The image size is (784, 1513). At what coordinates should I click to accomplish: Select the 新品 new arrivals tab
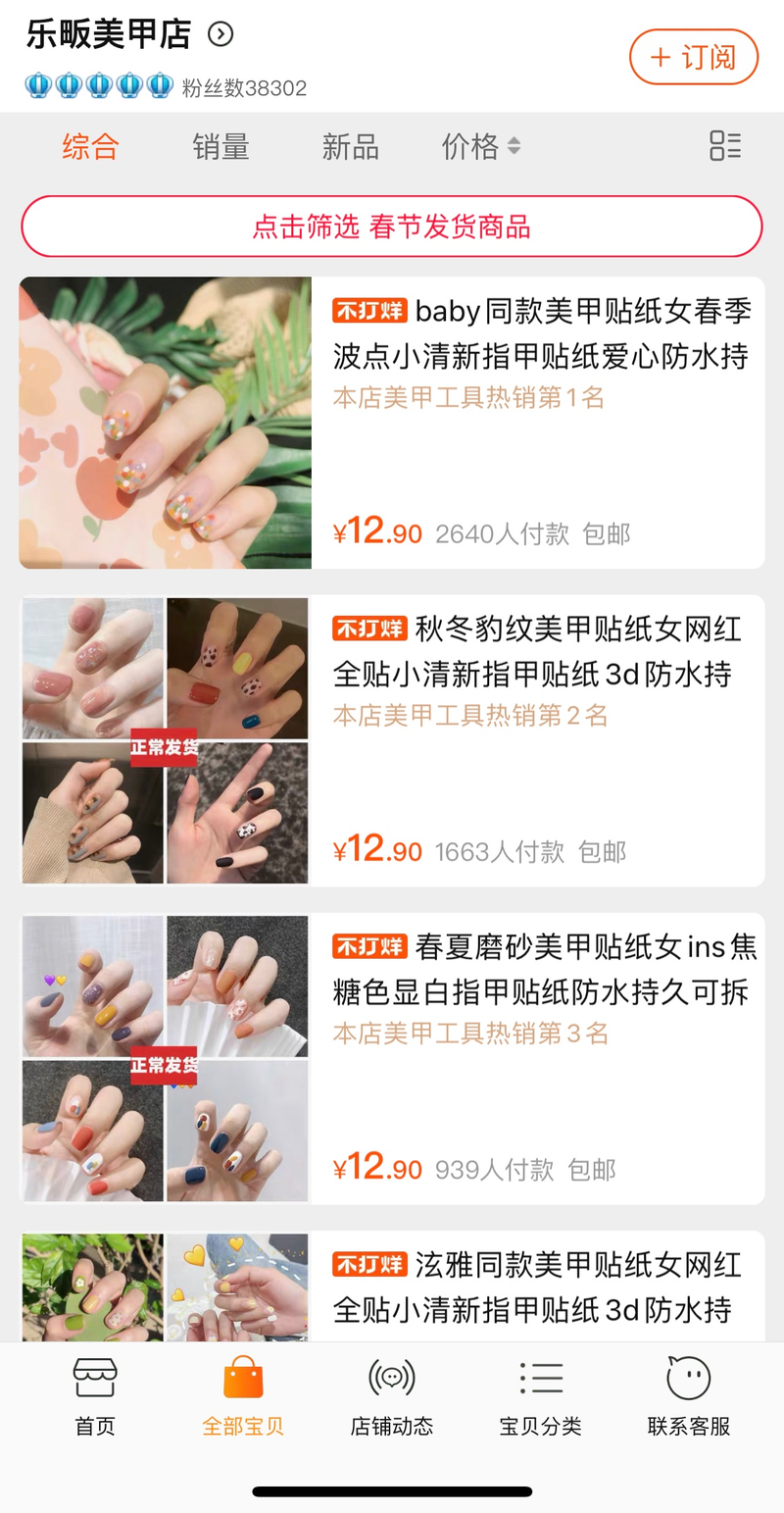(x=350, y=145)
